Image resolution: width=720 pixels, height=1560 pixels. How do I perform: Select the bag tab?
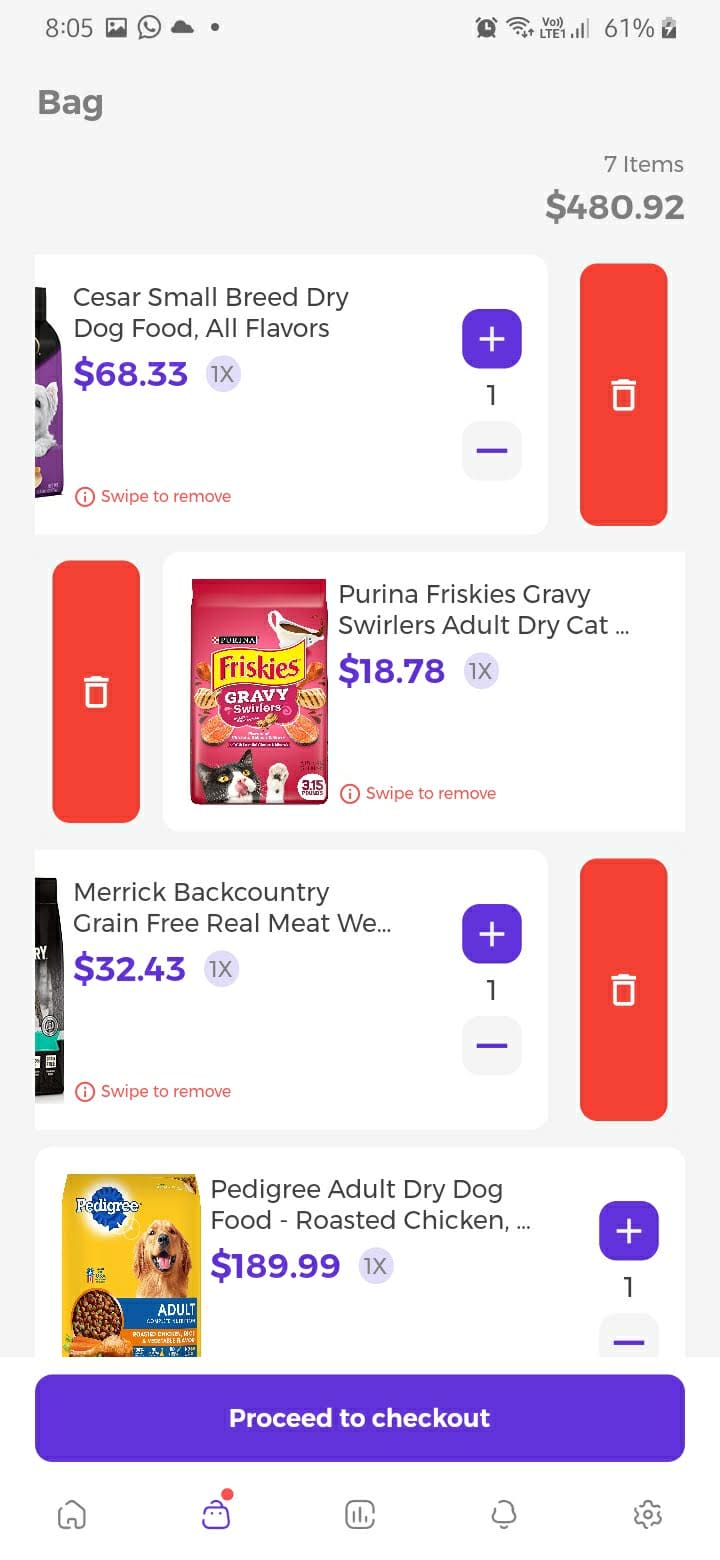216,1513
